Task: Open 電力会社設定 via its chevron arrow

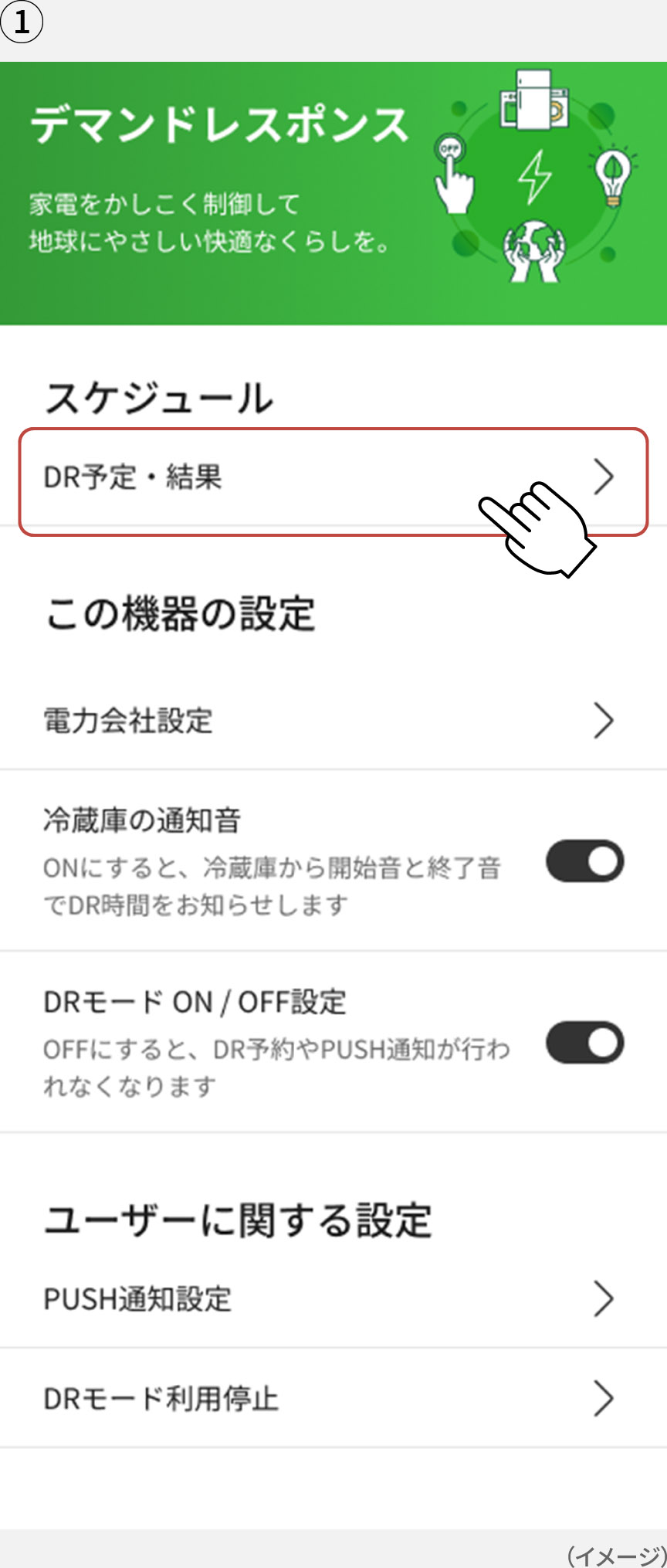Action: click(605, 721)
